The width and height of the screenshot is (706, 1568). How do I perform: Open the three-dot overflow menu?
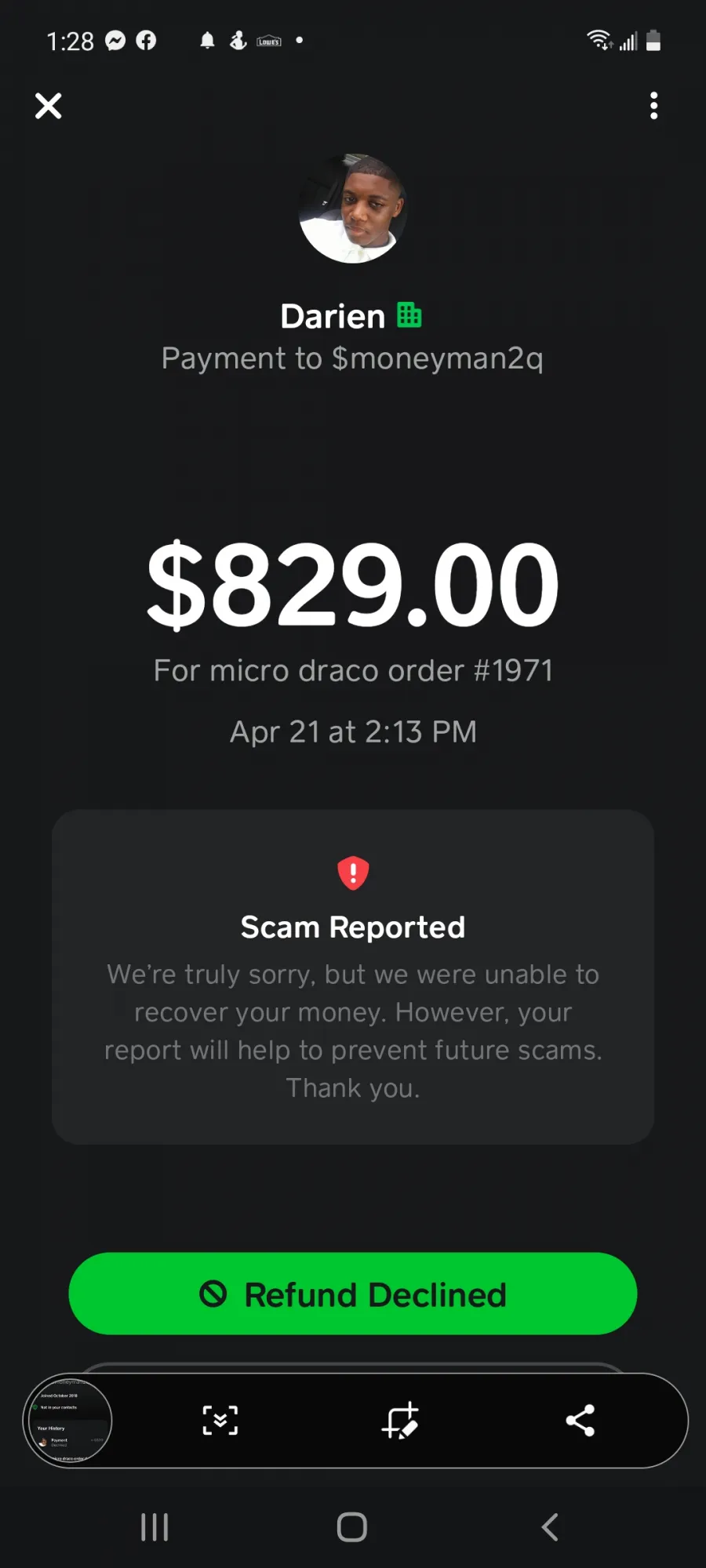(x=653, y=106)
